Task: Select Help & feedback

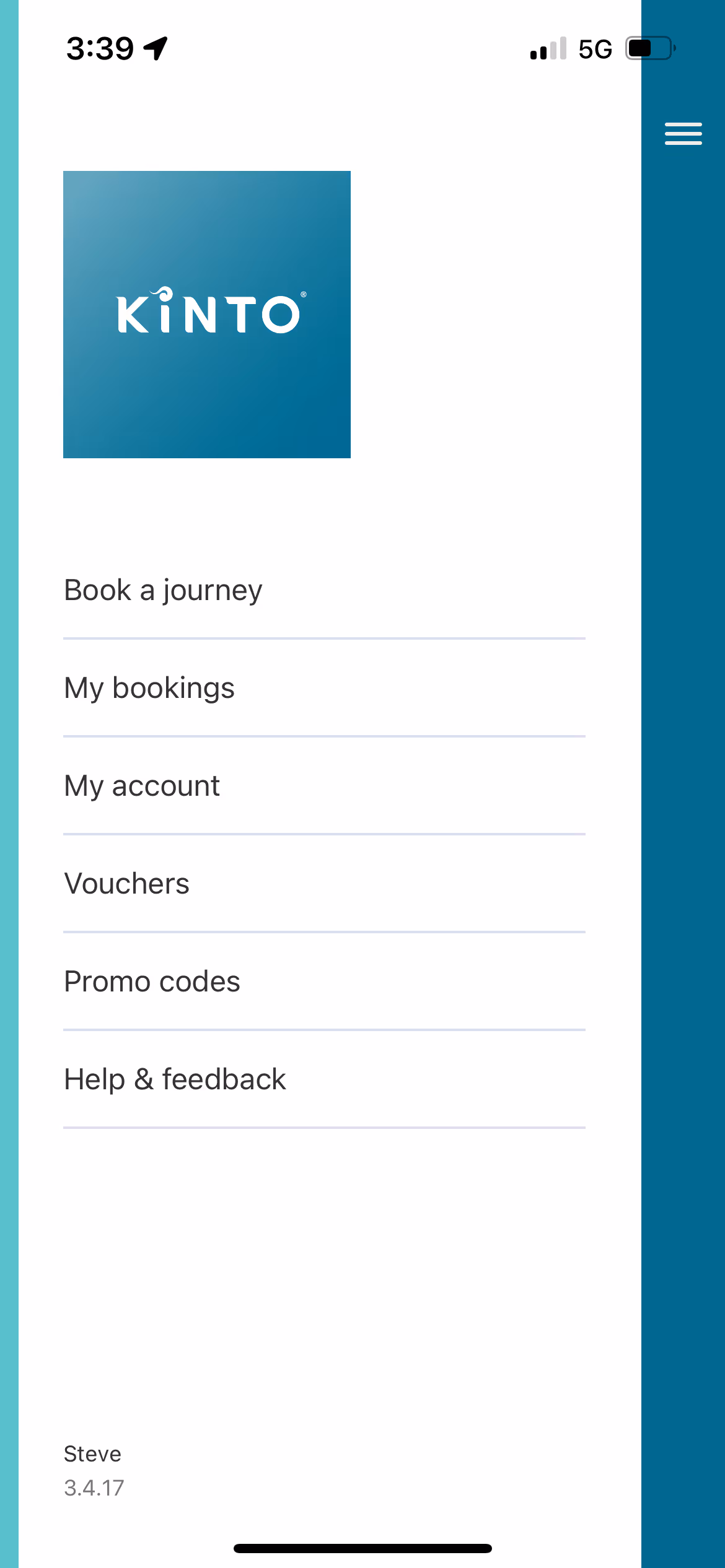Action: 324,1079
